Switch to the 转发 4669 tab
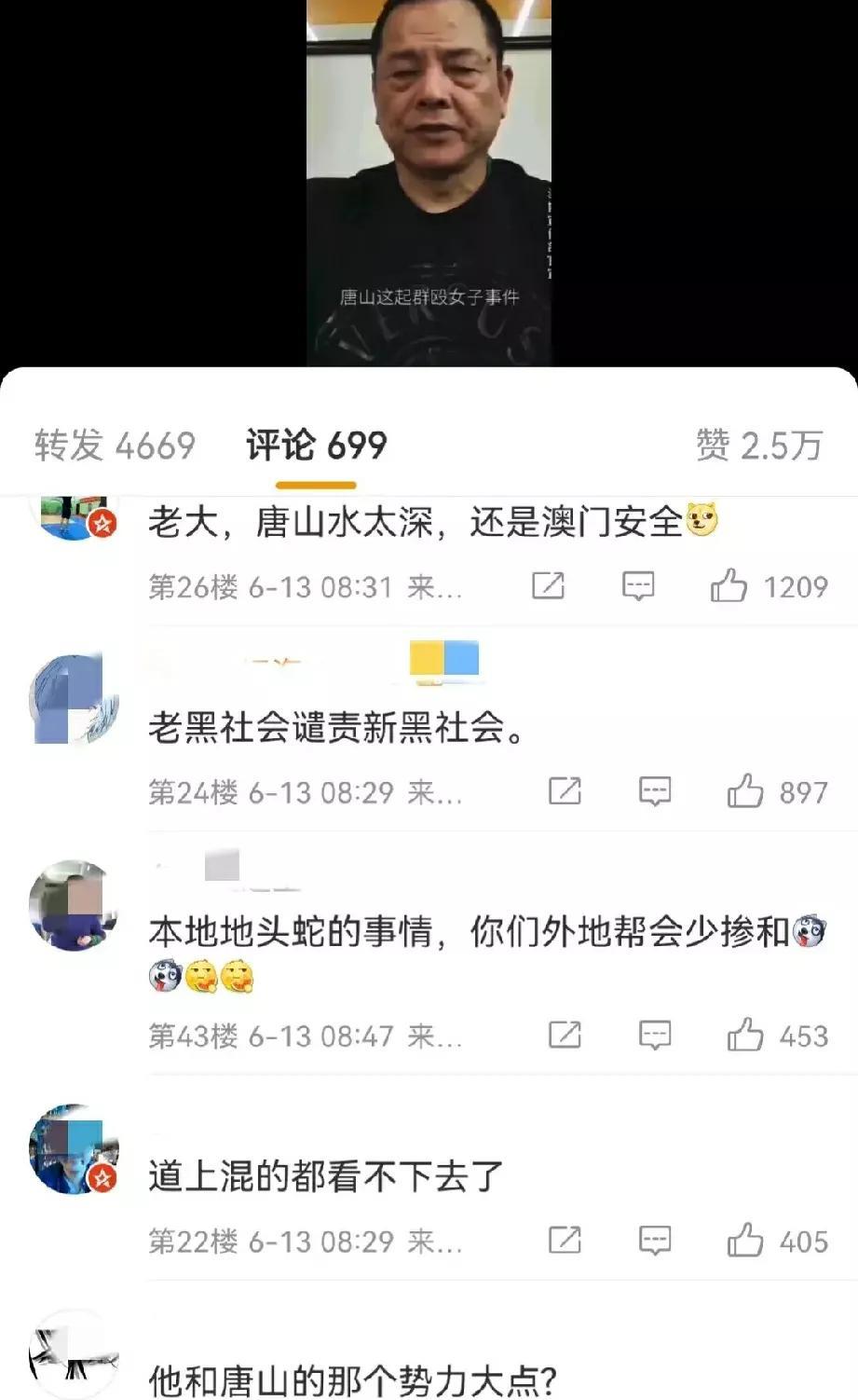Screen dimensions: 858x1400 pos(115,446)
